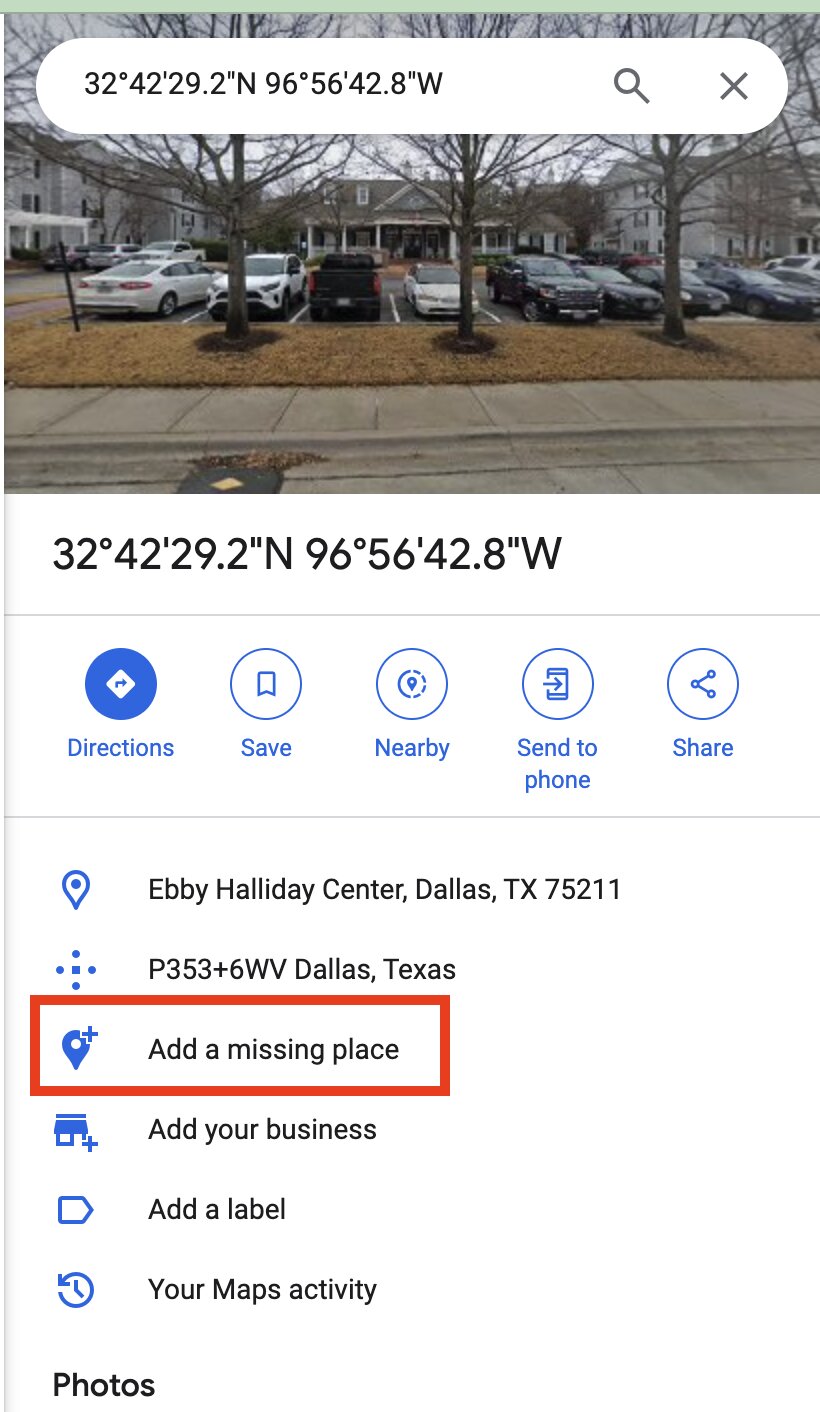Image resolution: width=820 pixels, height=1412 pixels.
Task: Clear the search with the X icon
Action: (734, 86)
